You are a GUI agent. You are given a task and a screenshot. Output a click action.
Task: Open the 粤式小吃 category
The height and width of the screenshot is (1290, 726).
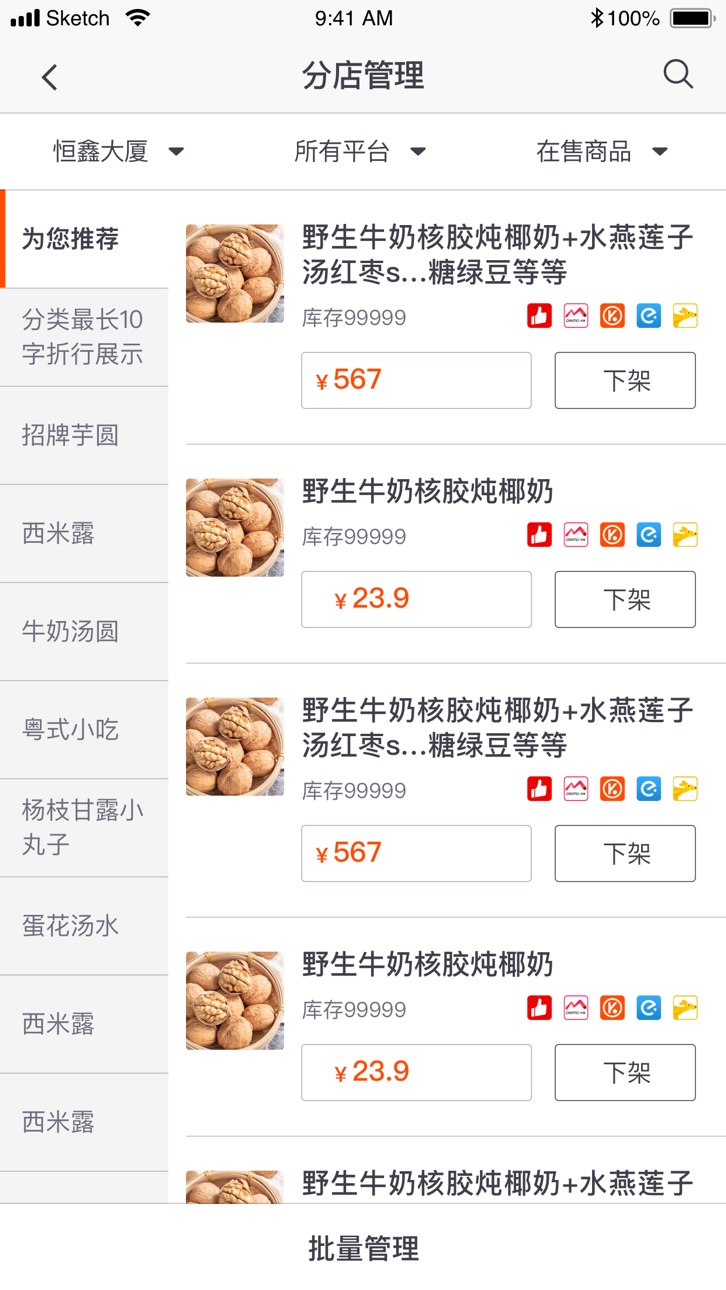pyautogui.click(x=84, y=729)
